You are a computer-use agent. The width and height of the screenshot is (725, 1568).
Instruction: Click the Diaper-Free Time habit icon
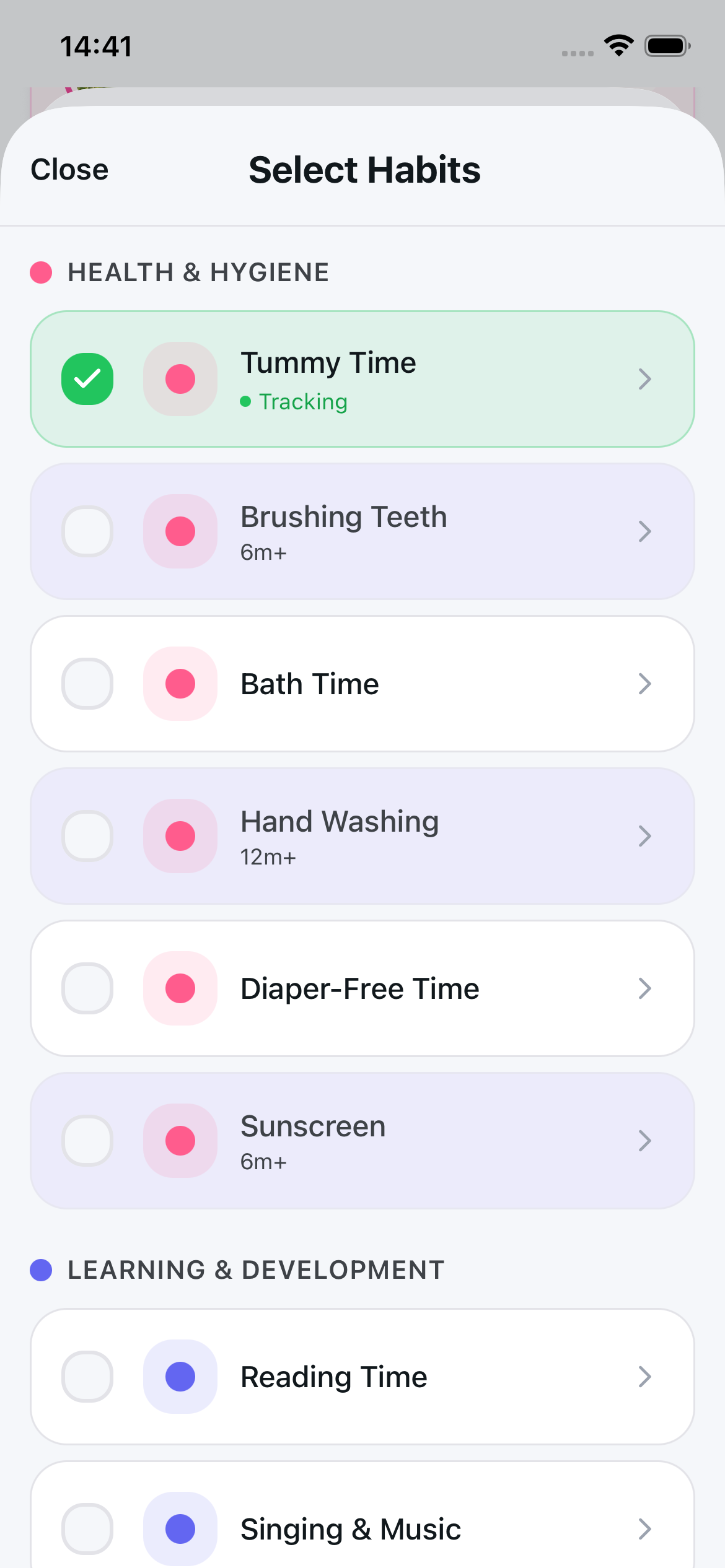click(x=180, y=988)
